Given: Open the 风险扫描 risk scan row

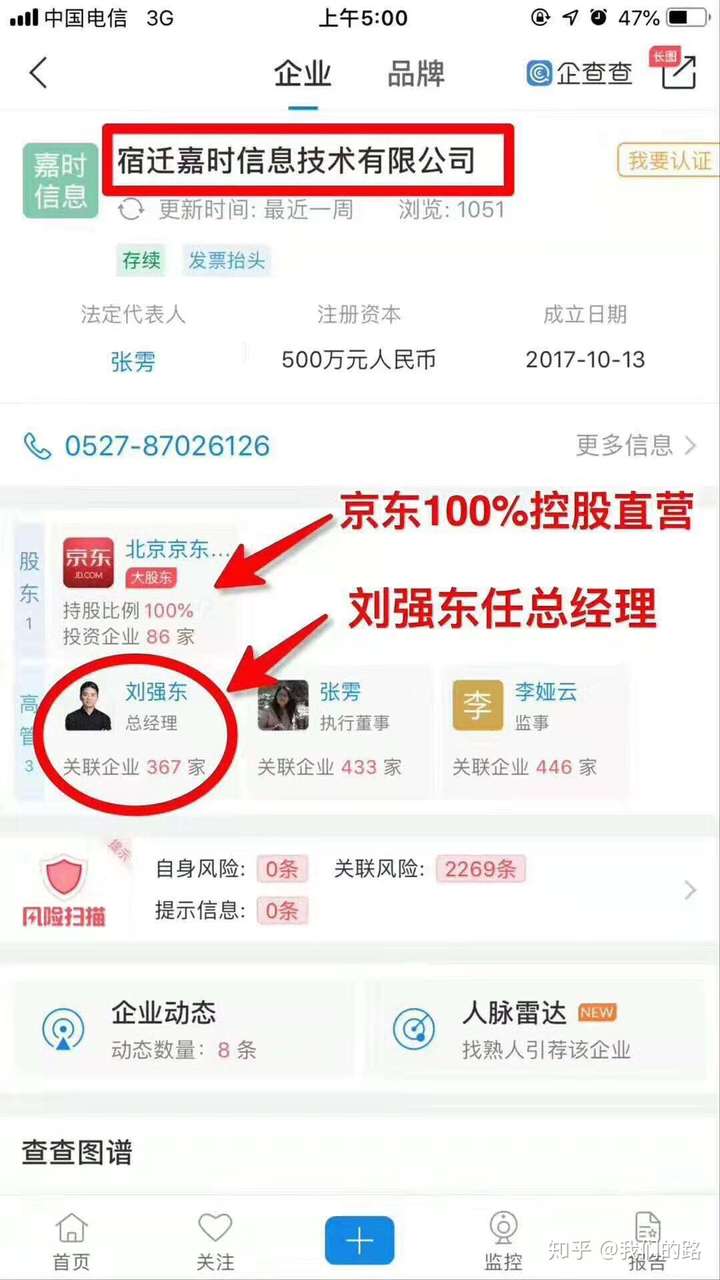Looking at the screenshot, I should (x=360, y=889).
